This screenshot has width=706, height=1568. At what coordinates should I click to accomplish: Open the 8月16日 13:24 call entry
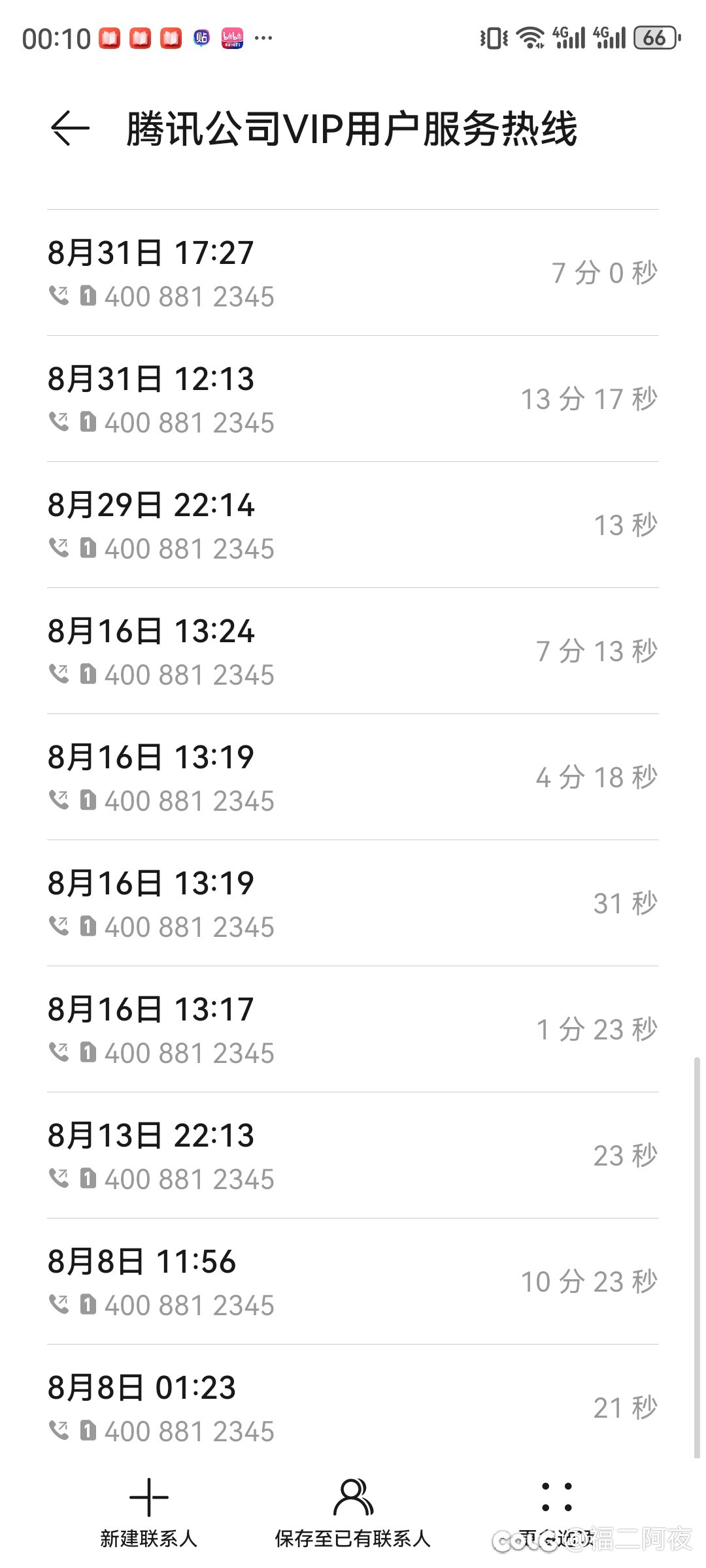coord(353,651)
